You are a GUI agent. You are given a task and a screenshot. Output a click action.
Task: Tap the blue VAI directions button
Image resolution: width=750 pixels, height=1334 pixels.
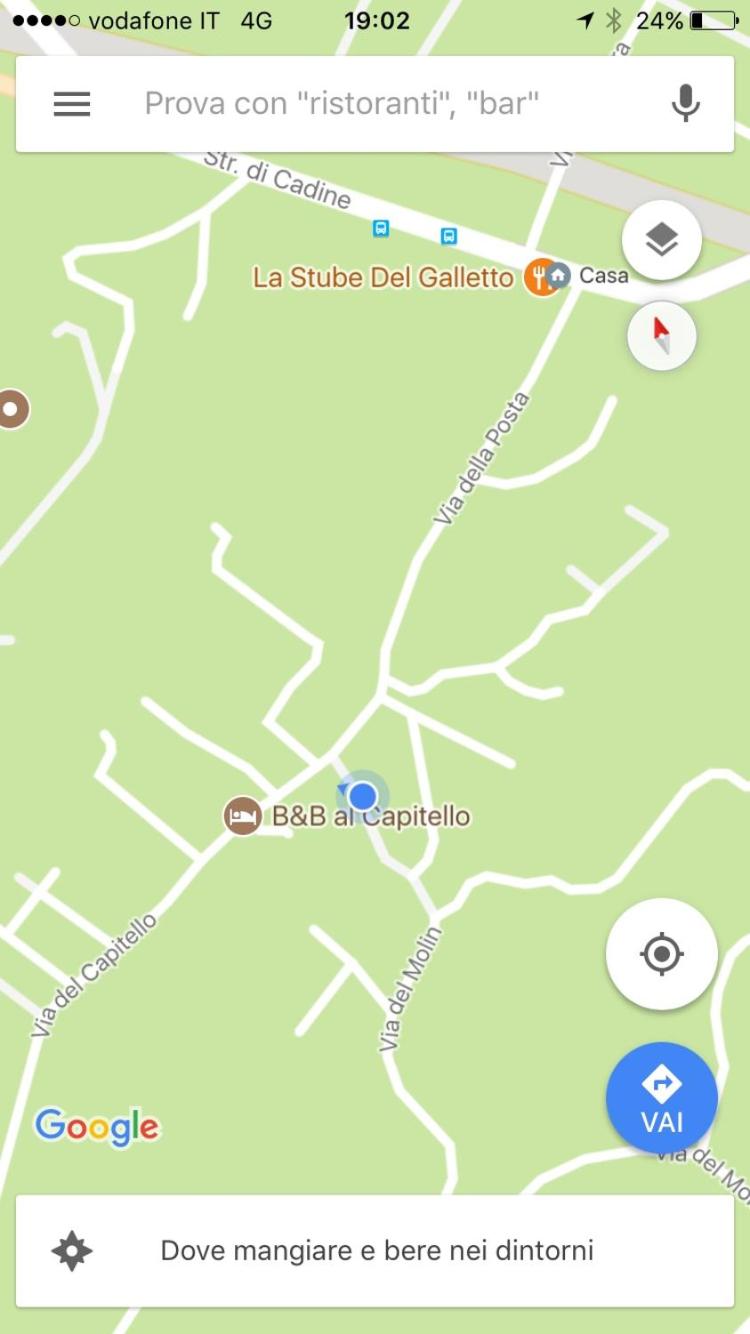click(661, 1098)
